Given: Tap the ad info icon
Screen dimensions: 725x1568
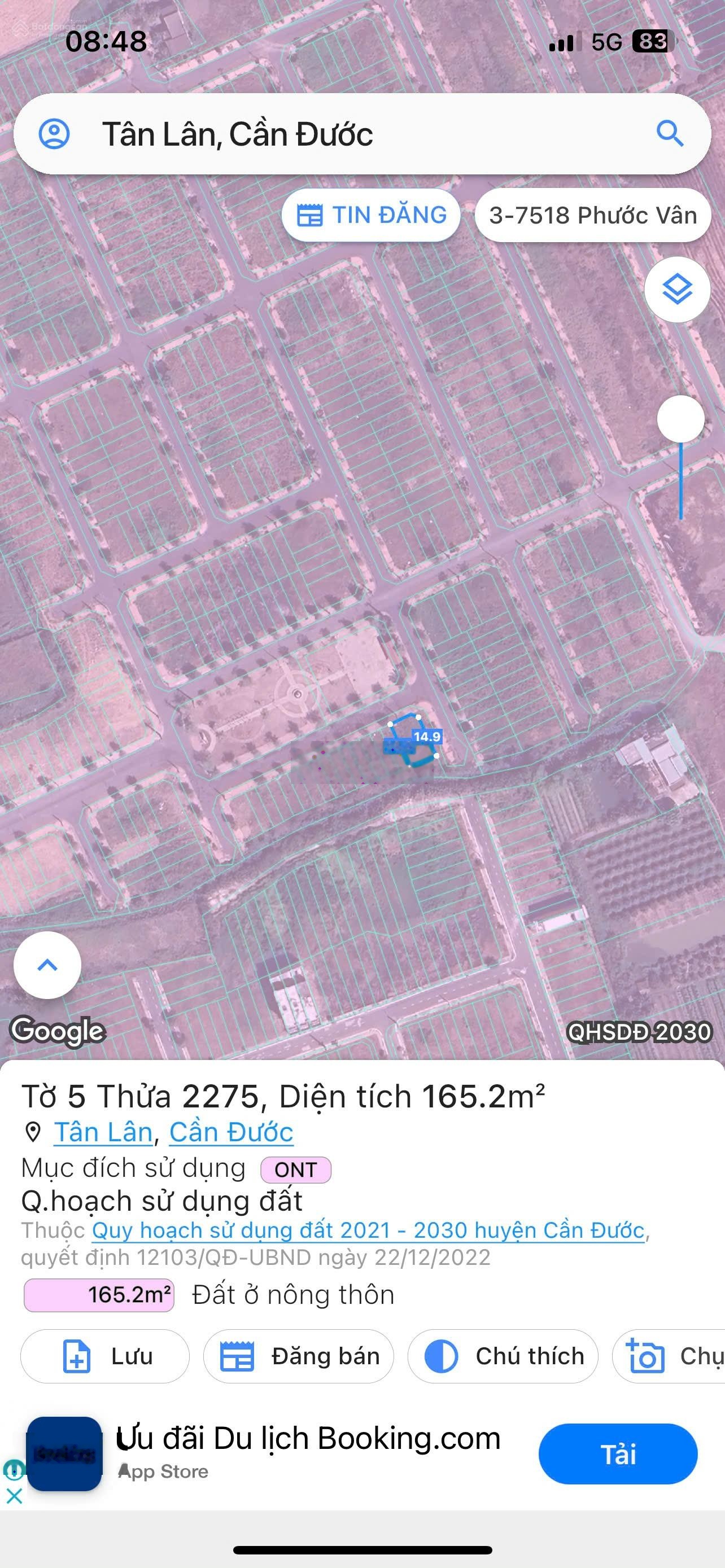Looking at the screenshot, I should (14, 1470).
